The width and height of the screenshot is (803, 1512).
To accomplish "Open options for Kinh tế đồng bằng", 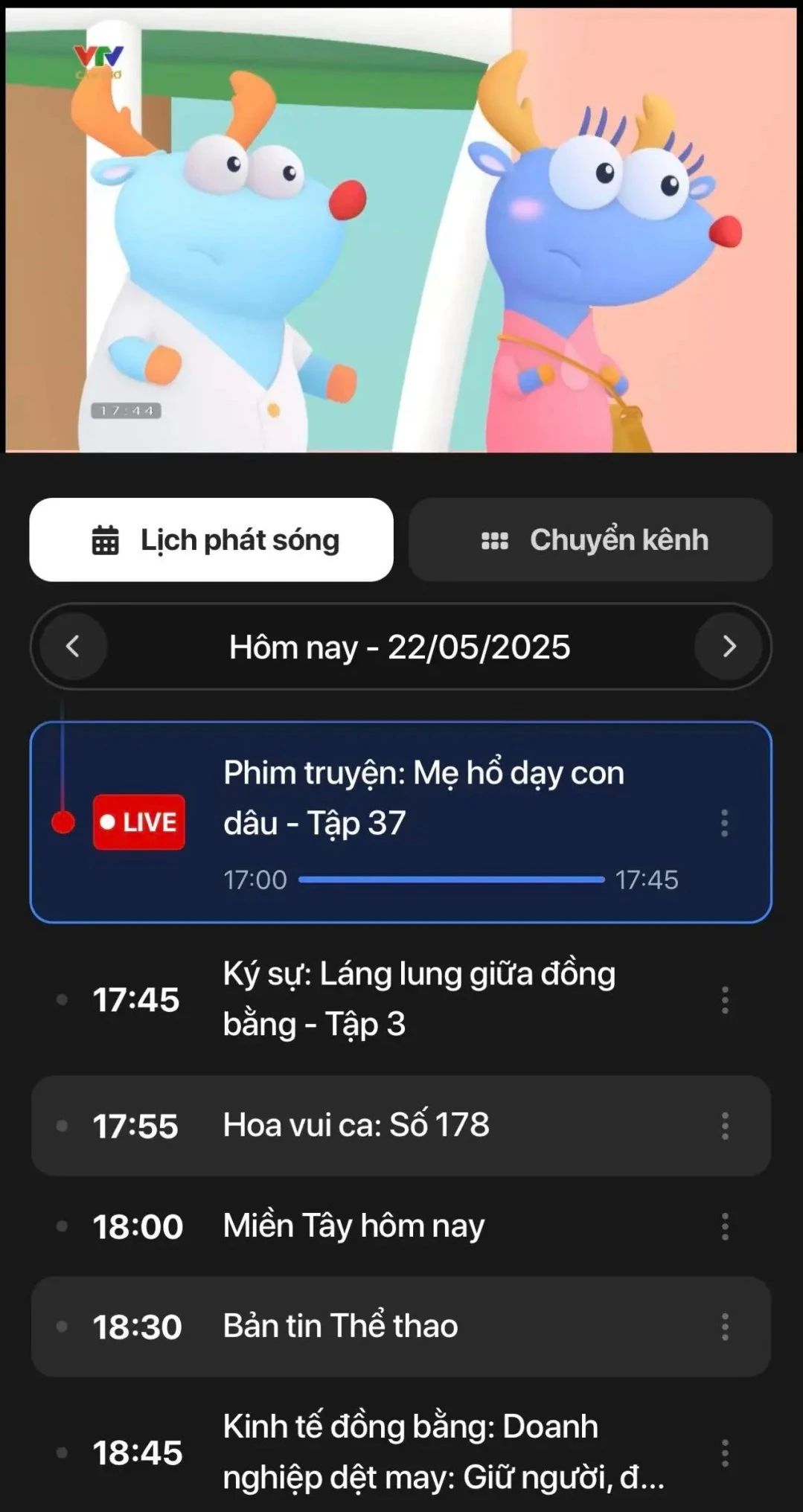I will pos(724,1452).
